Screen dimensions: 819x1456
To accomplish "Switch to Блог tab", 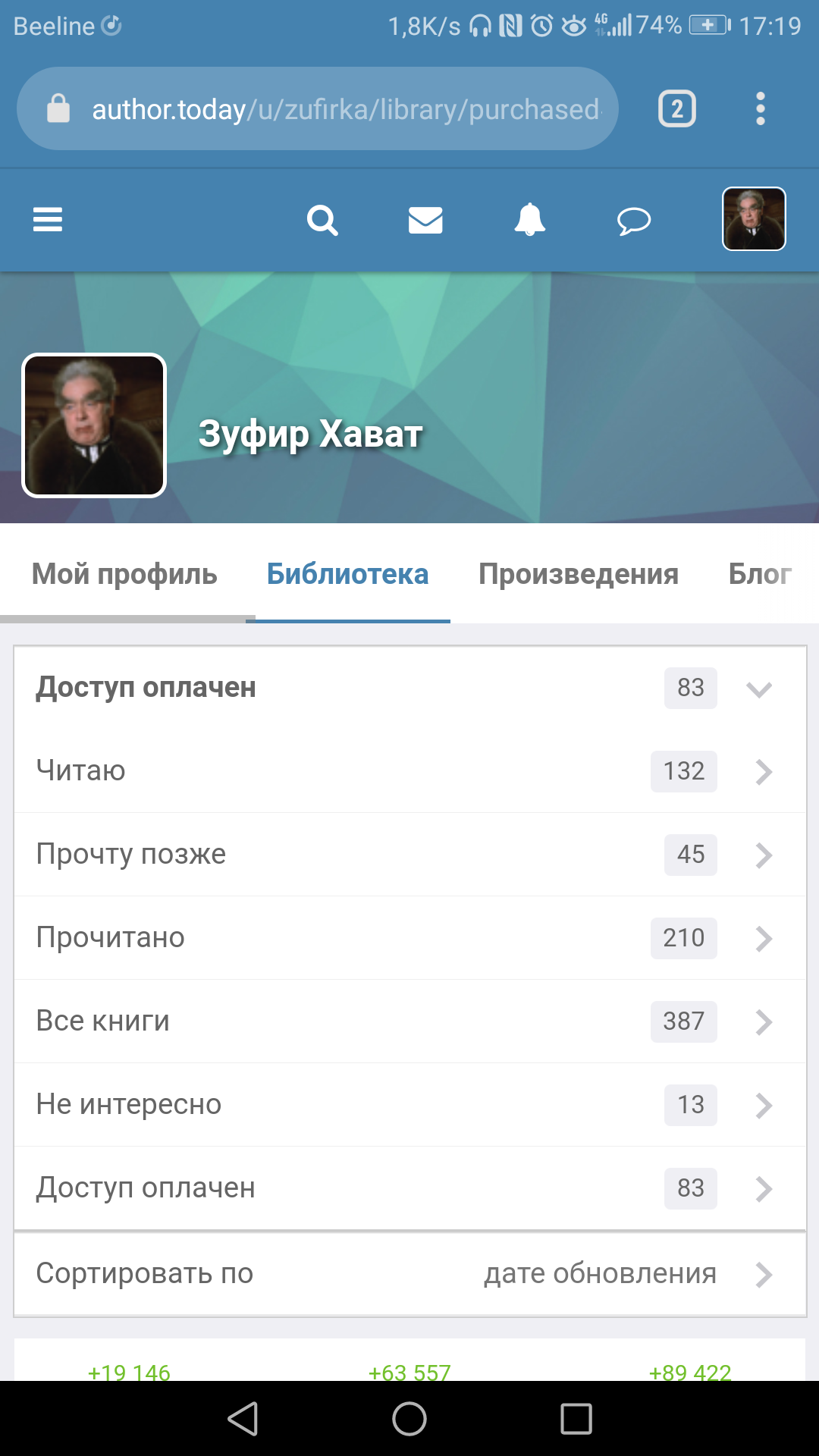I will (760, 574).
